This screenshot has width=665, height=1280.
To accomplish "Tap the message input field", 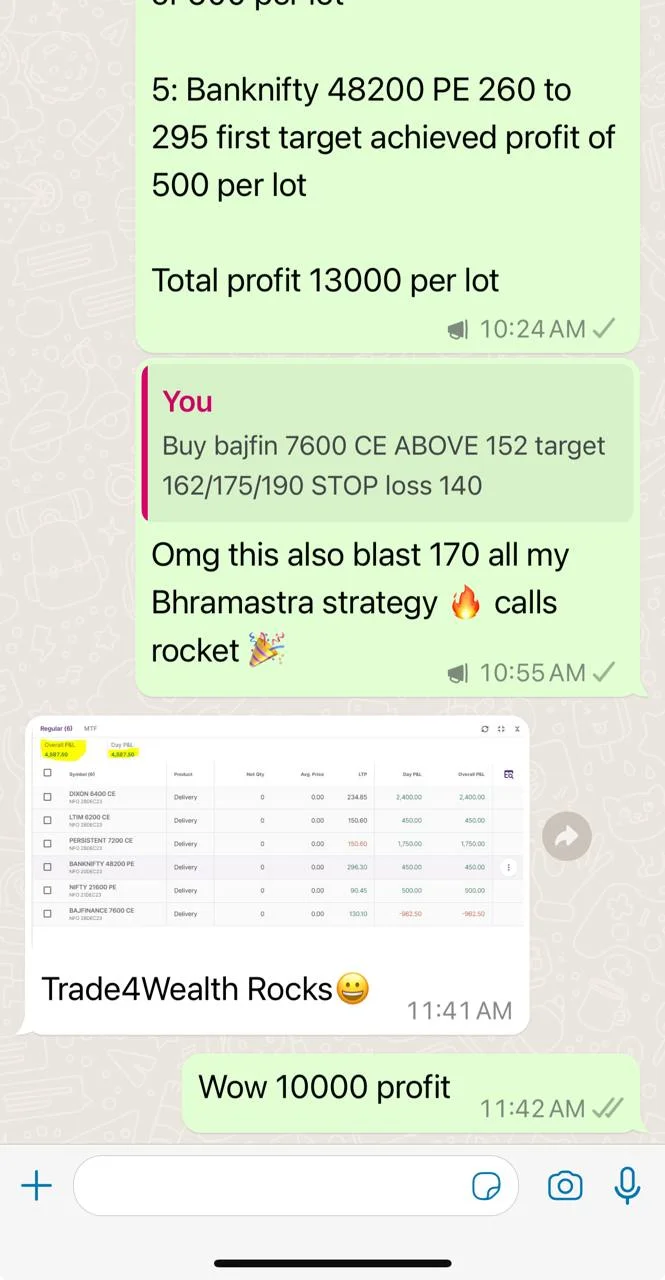I will pyautogui.click(x=270, y=1187).
